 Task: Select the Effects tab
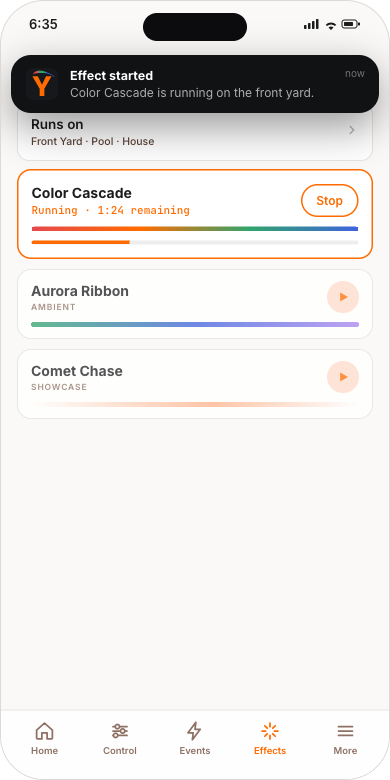(270, 739)
